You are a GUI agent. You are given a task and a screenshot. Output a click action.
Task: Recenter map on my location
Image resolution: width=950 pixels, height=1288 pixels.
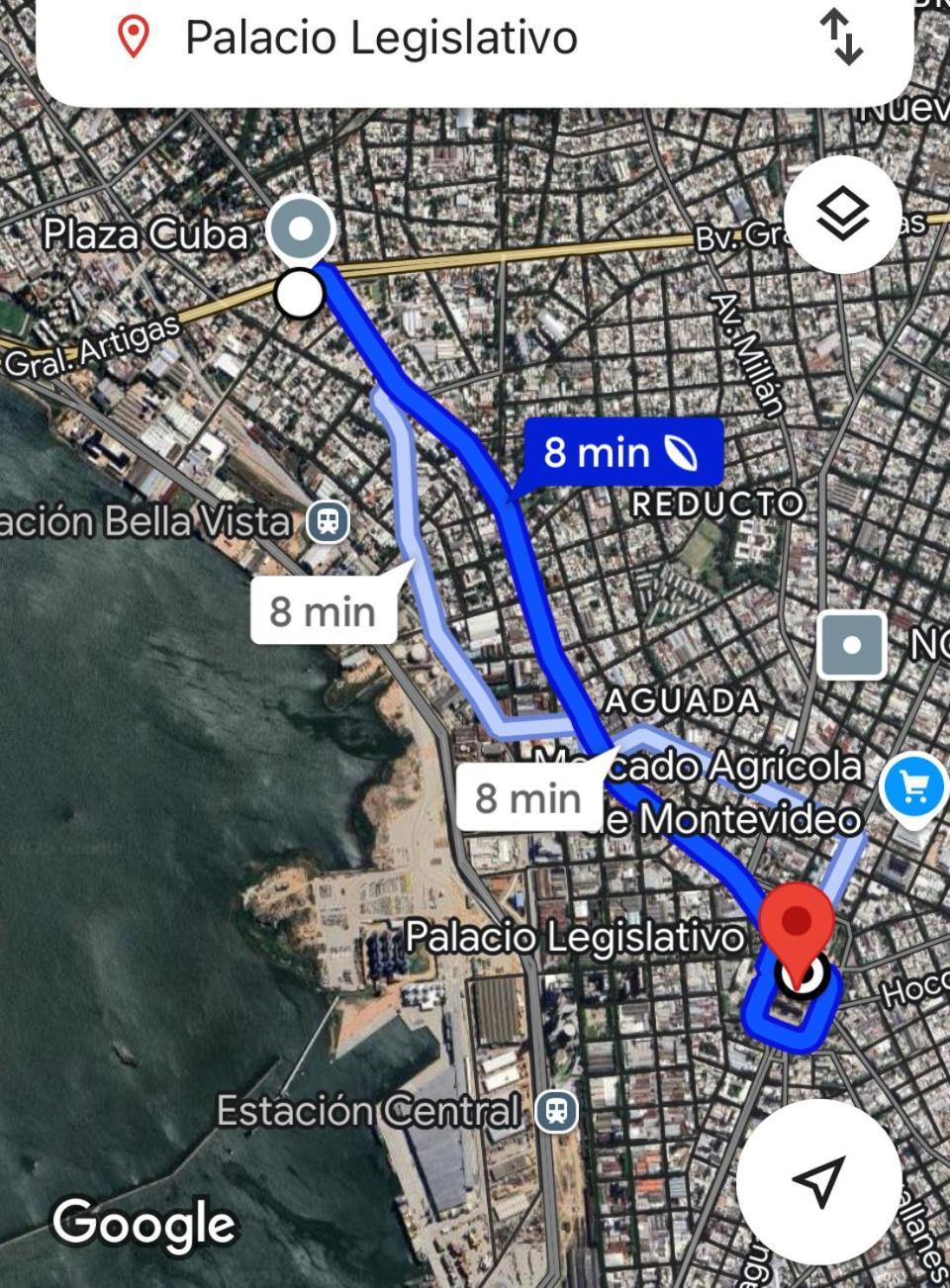coord(818,1180)
